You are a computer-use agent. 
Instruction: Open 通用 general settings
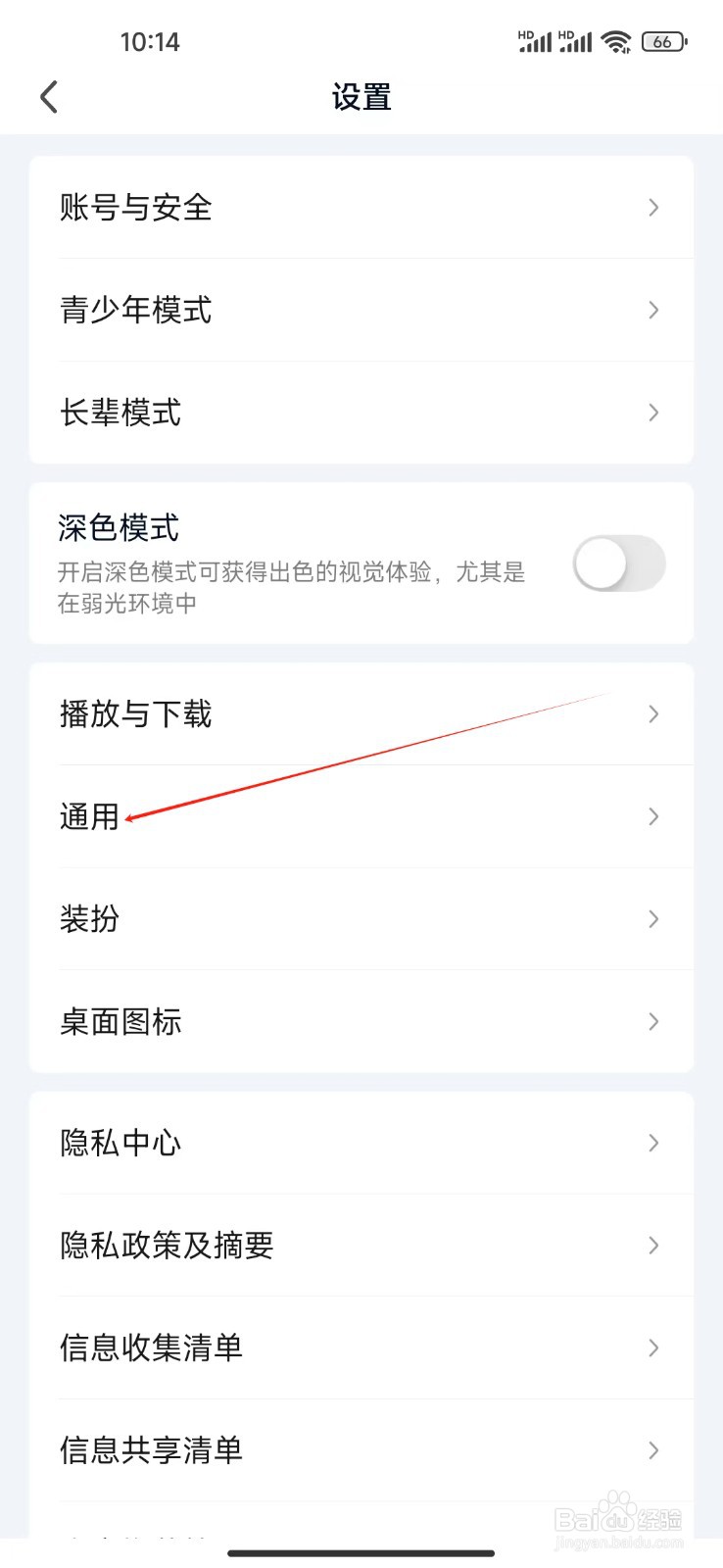[88, 816]
